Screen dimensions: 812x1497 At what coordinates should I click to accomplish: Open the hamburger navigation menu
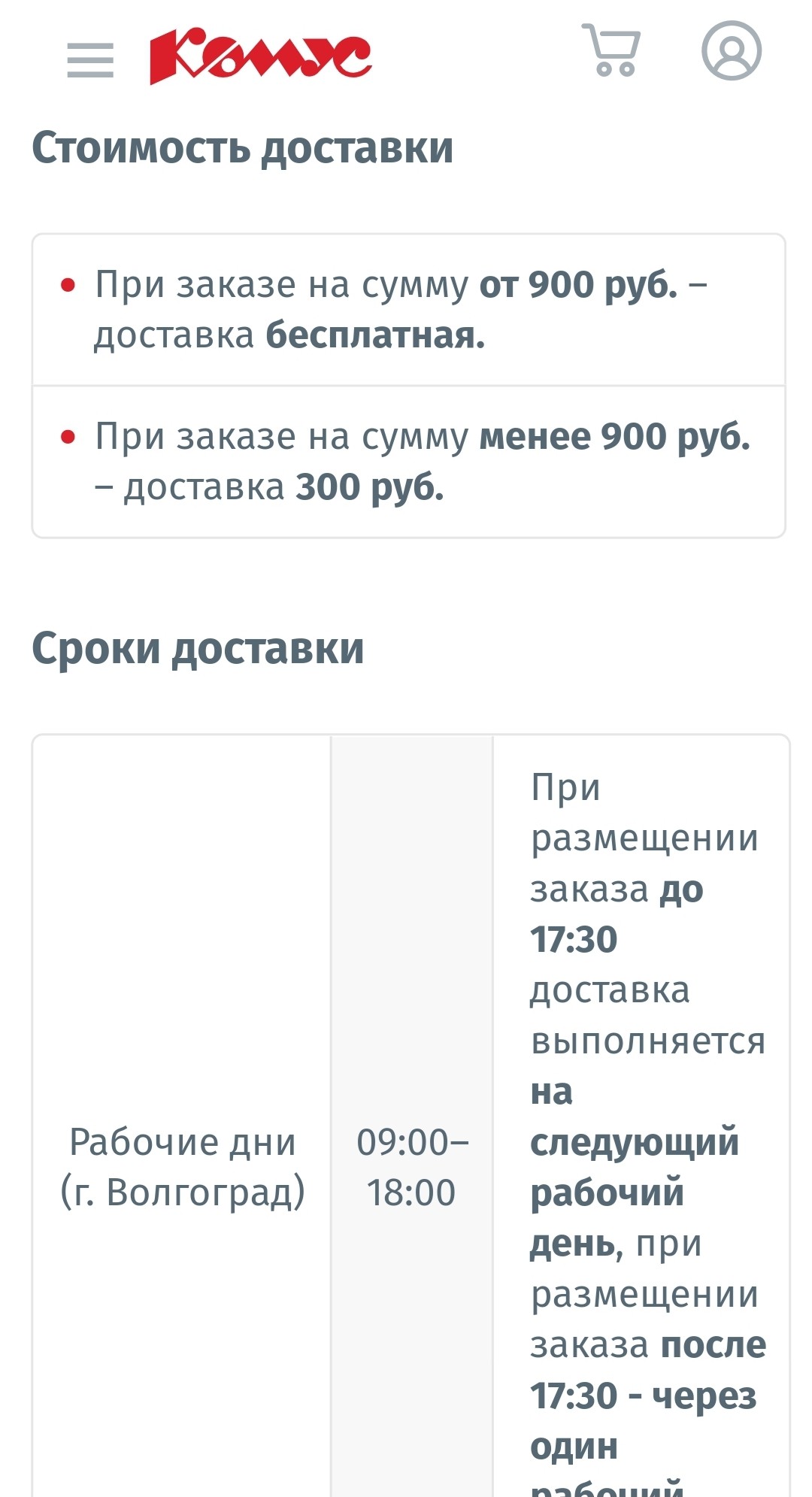(x=90, y=60)
